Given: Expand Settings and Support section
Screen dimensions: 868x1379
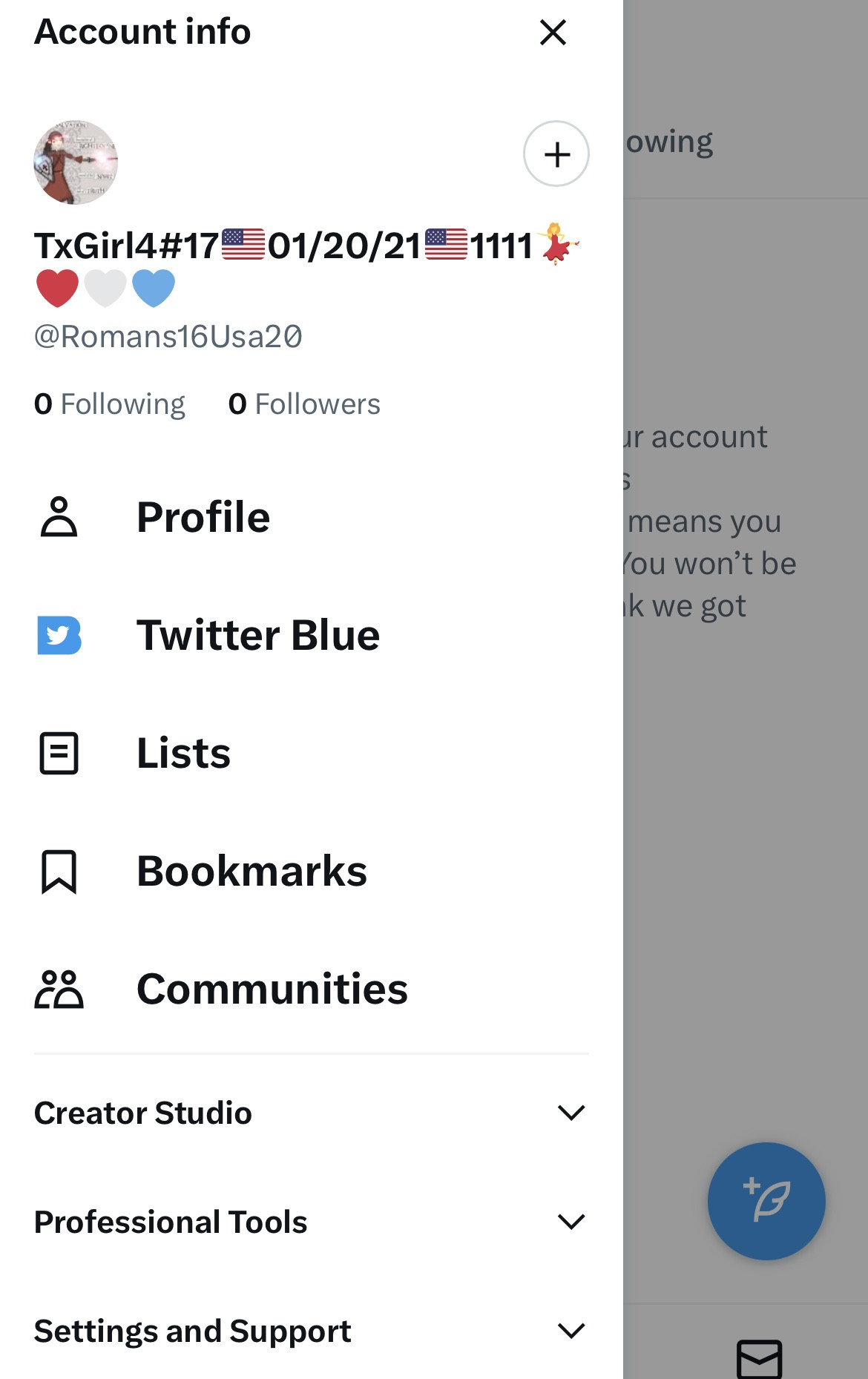Looking at the screenshot, I should 311,1331.
